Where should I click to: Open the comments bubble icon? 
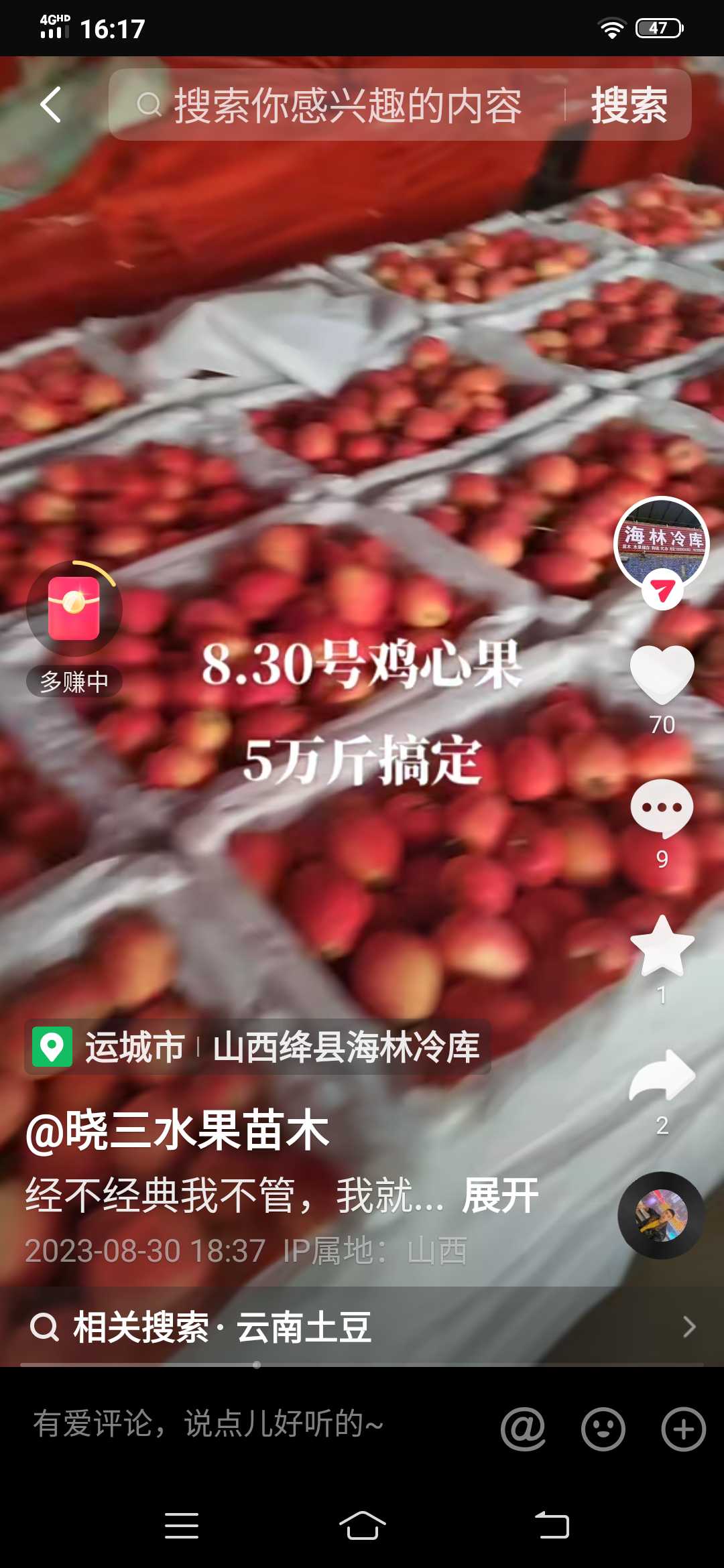tap(662, 809)
